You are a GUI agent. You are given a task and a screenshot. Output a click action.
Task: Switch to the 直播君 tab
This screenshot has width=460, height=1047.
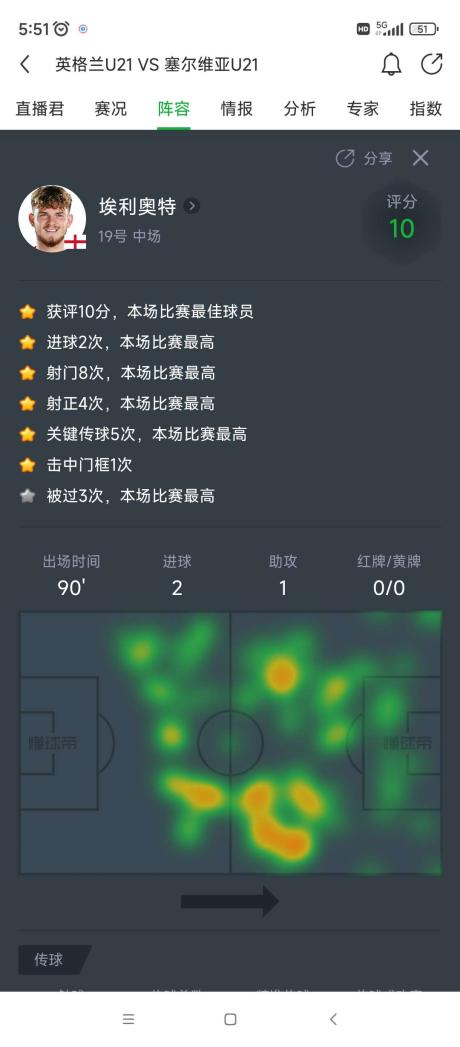tap(39, 109)
